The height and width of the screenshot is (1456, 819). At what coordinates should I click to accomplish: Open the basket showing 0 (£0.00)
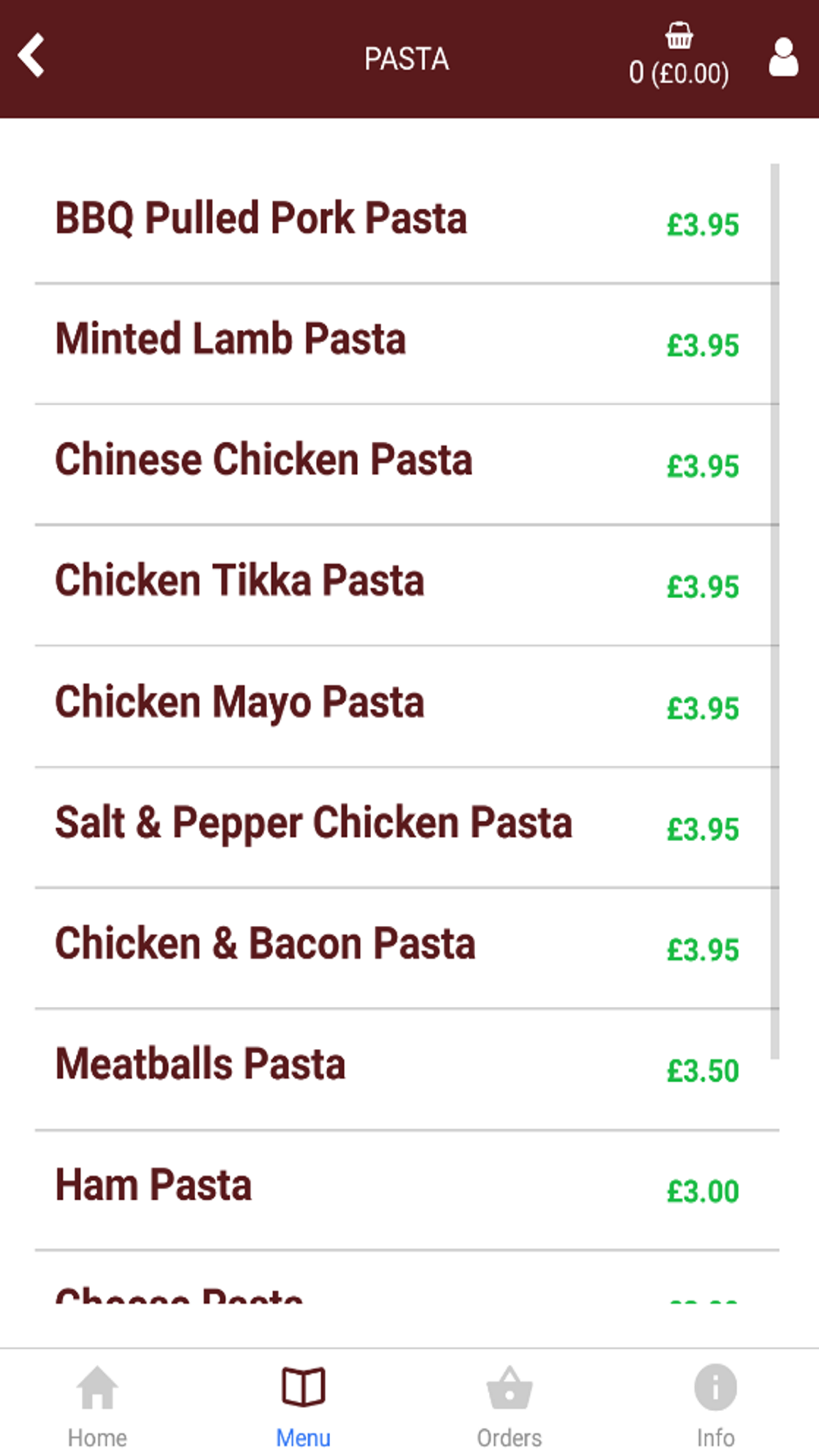point(679,56)
